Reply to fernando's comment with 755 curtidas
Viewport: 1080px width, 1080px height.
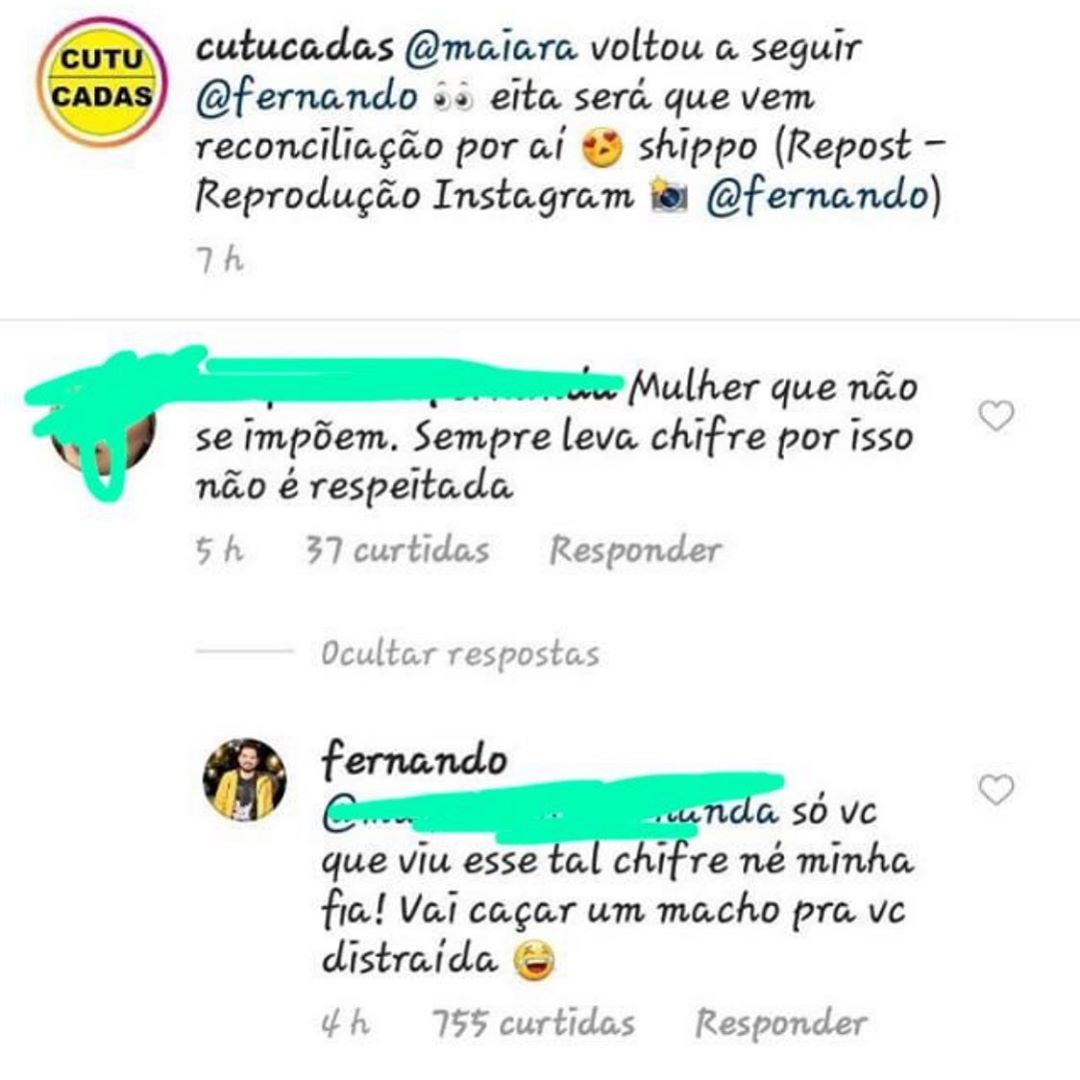point(781,1023)
